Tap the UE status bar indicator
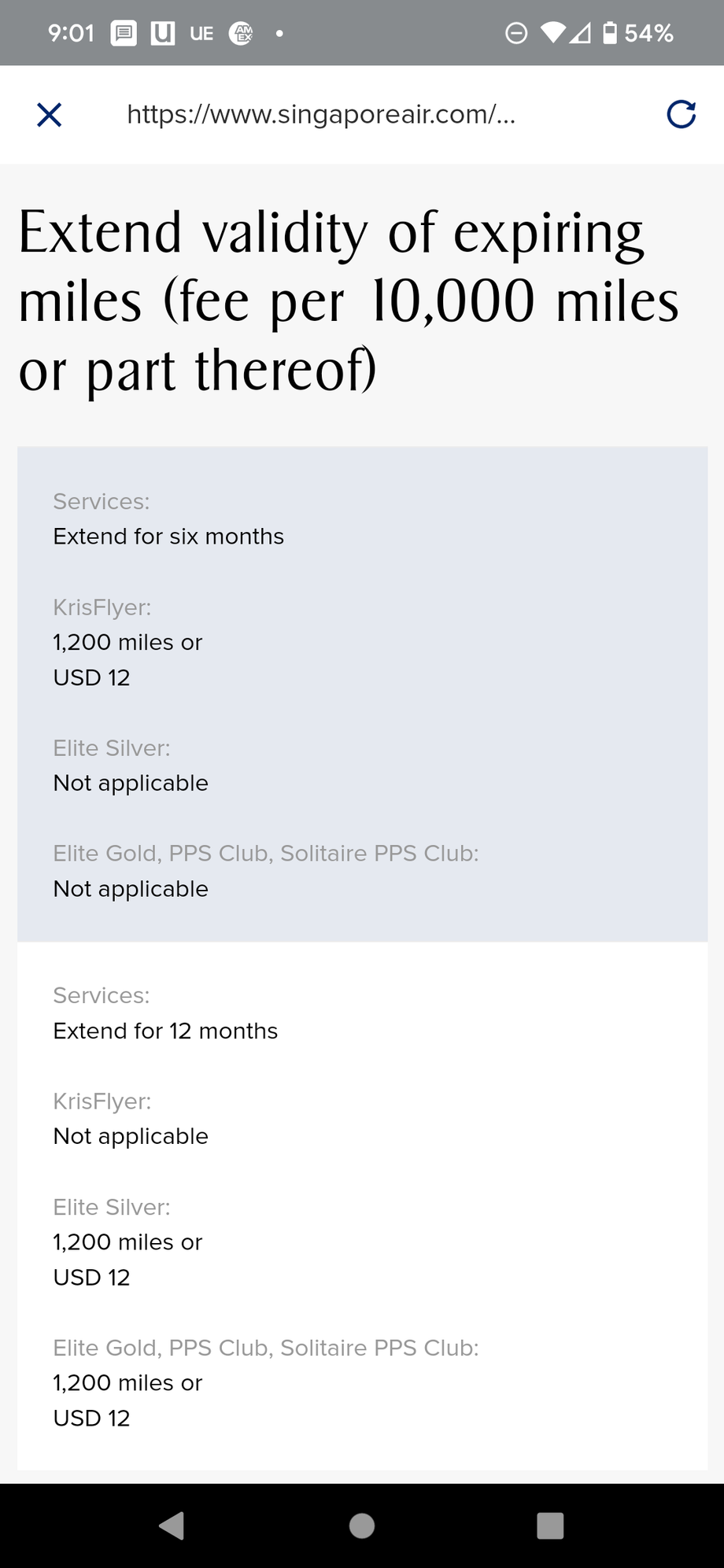Screen dimensions: 724x1568 [201, 32]
